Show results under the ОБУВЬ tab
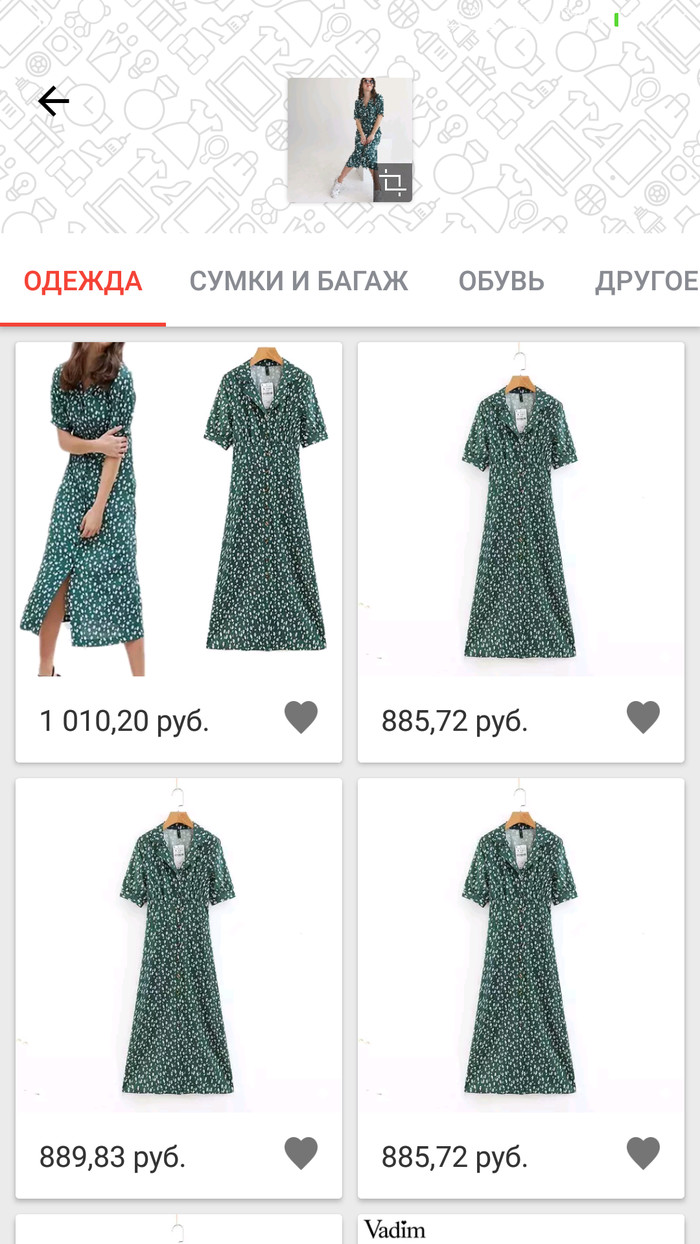 [x=501, y=281]
